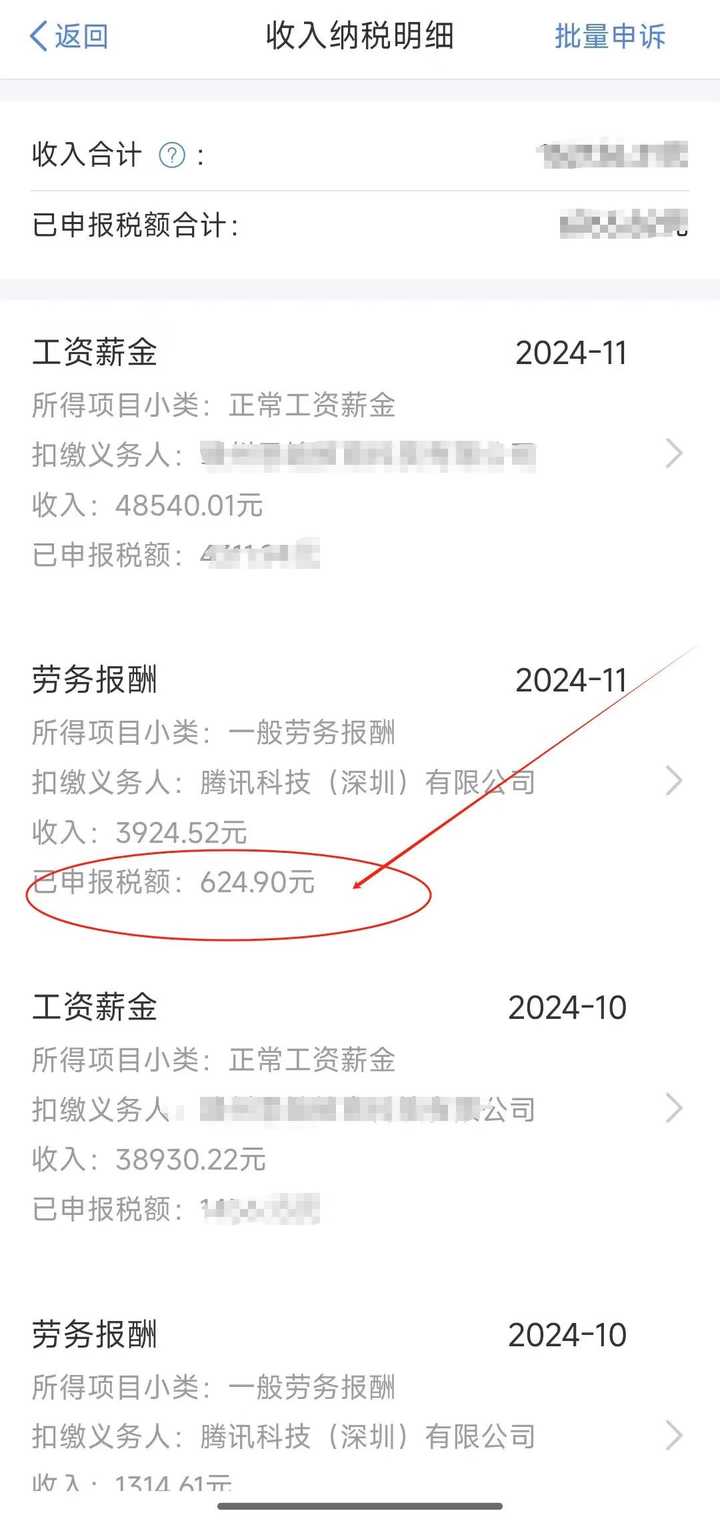This screenshot has height=1521, width=720.
Task: Open the 工资薪金 2024-10 income record
Action: pyautogui.click(x=360, y=1108)
